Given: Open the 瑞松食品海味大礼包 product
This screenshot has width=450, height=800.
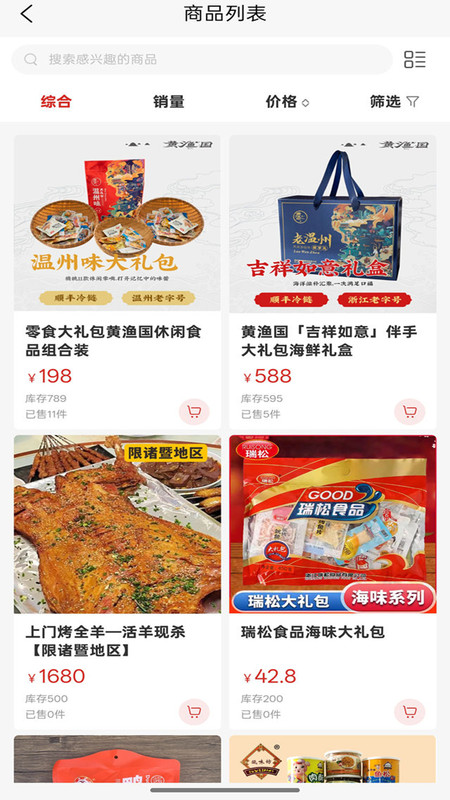Looking at the screenshot, I should coord(333,582).
